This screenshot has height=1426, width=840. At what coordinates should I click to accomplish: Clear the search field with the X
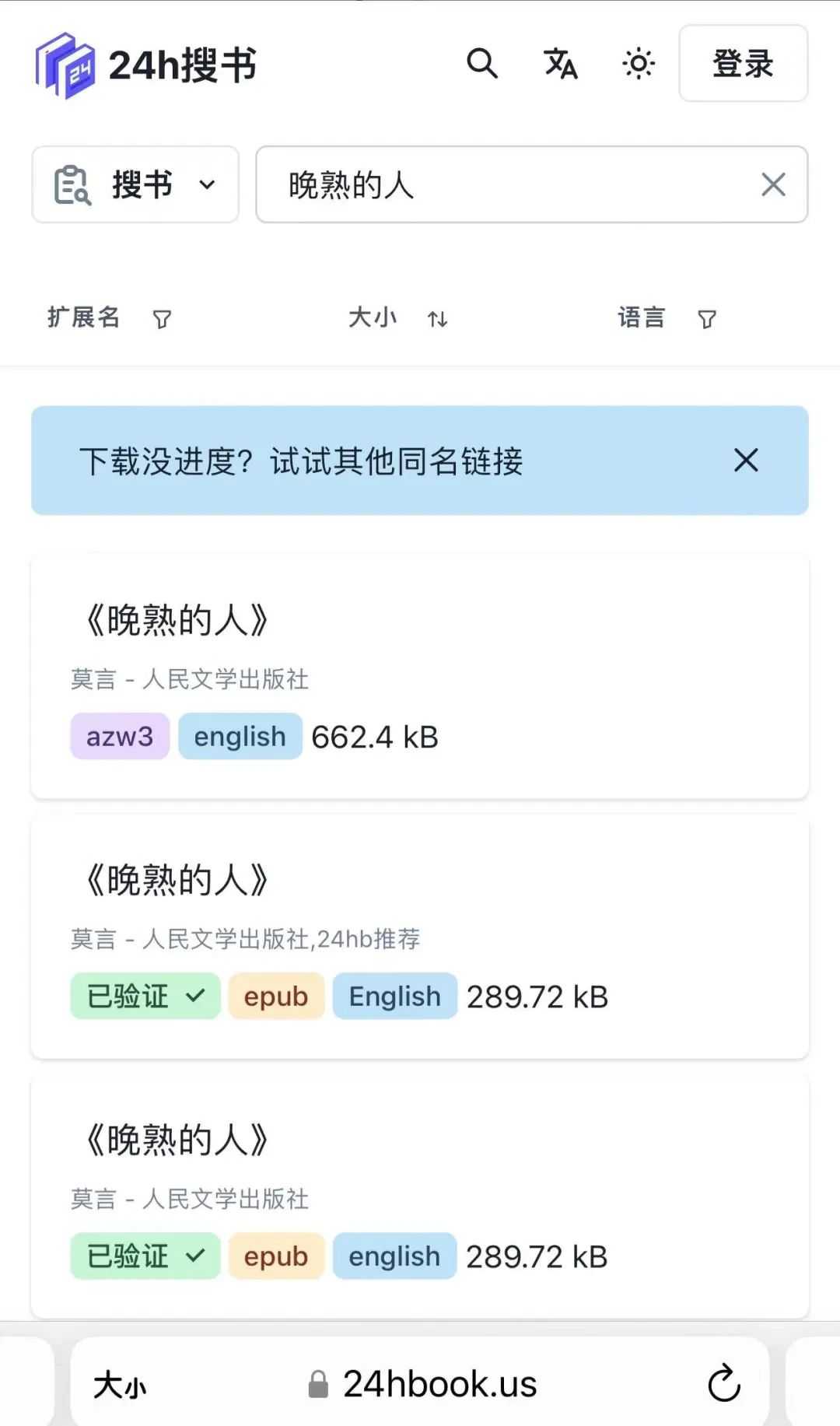click(x=772, y=185)
